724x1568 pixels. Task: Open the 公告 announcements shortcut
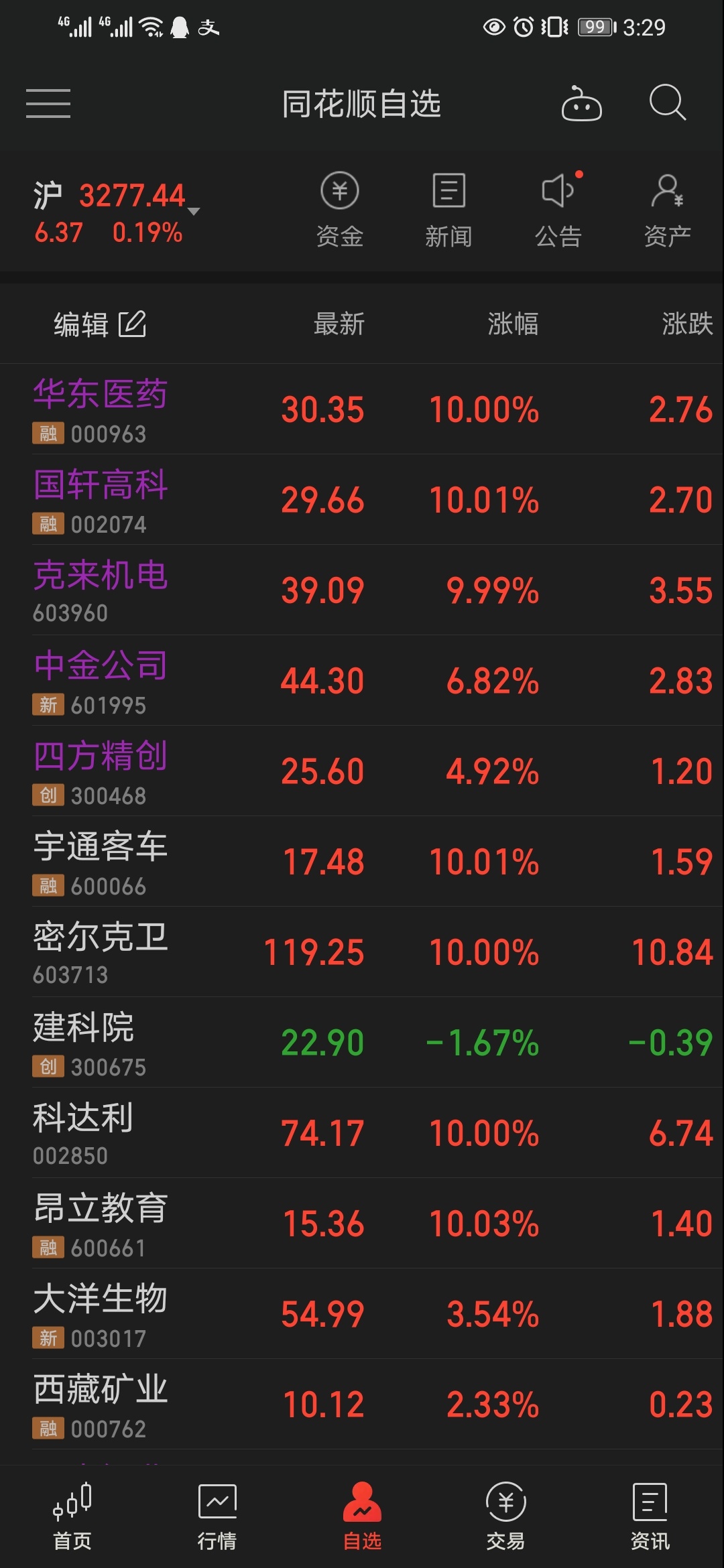pos(558,210)
